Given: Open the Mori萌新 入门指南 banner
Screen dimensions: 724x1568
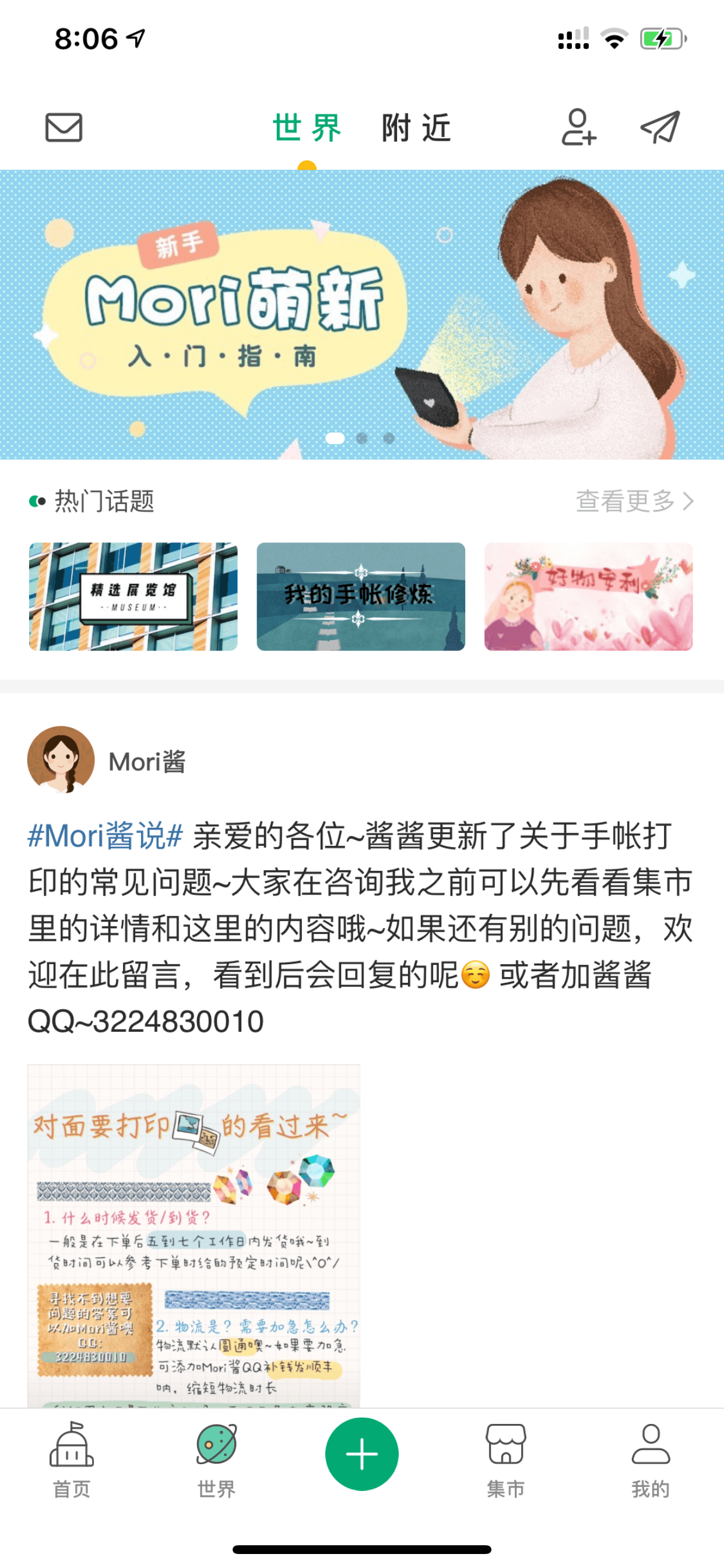Looking at the screenshot, I should (362, 314).
